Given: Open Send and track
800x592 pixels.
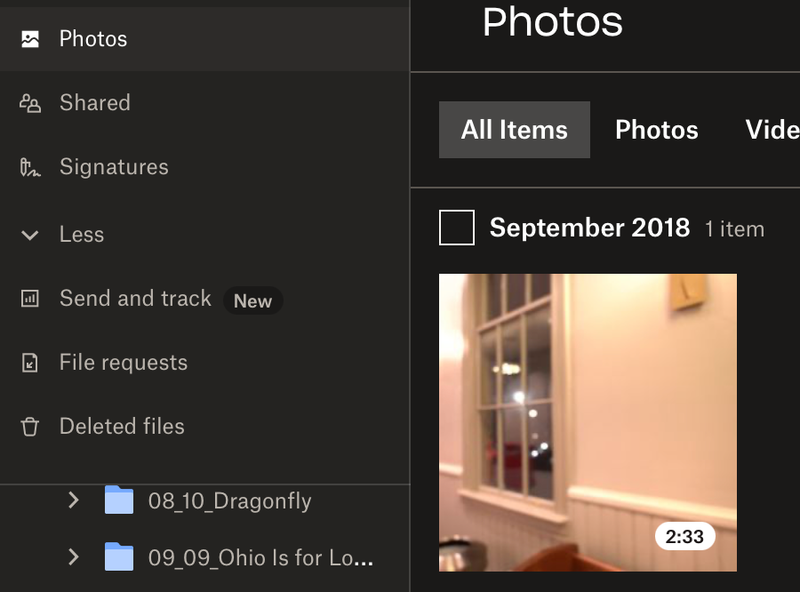Looking at the screenshot, I should (x=135, y=299).
